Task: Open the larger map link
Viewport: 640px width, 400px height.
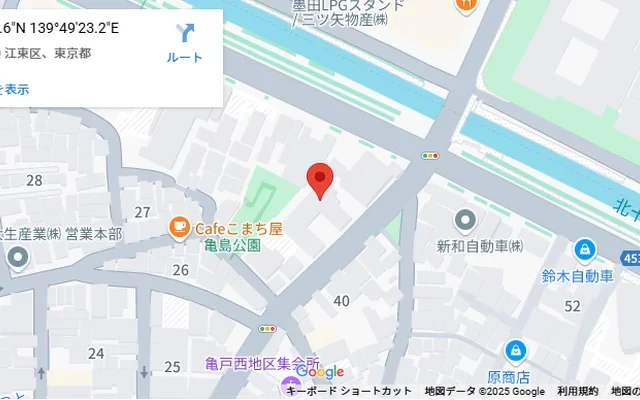Action: pyautogui.click(x=14, y=89)
